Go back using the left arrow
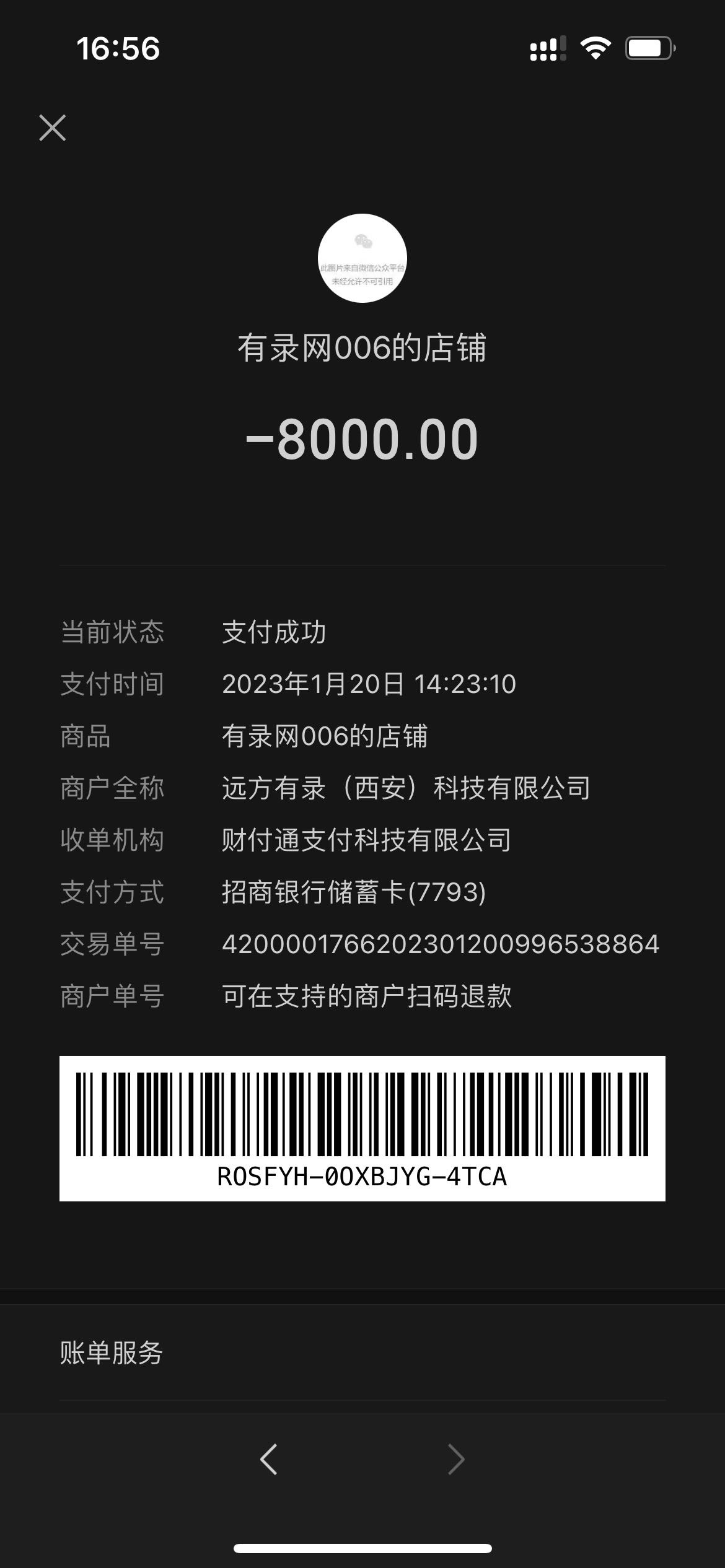 [x=269, y=1459]
